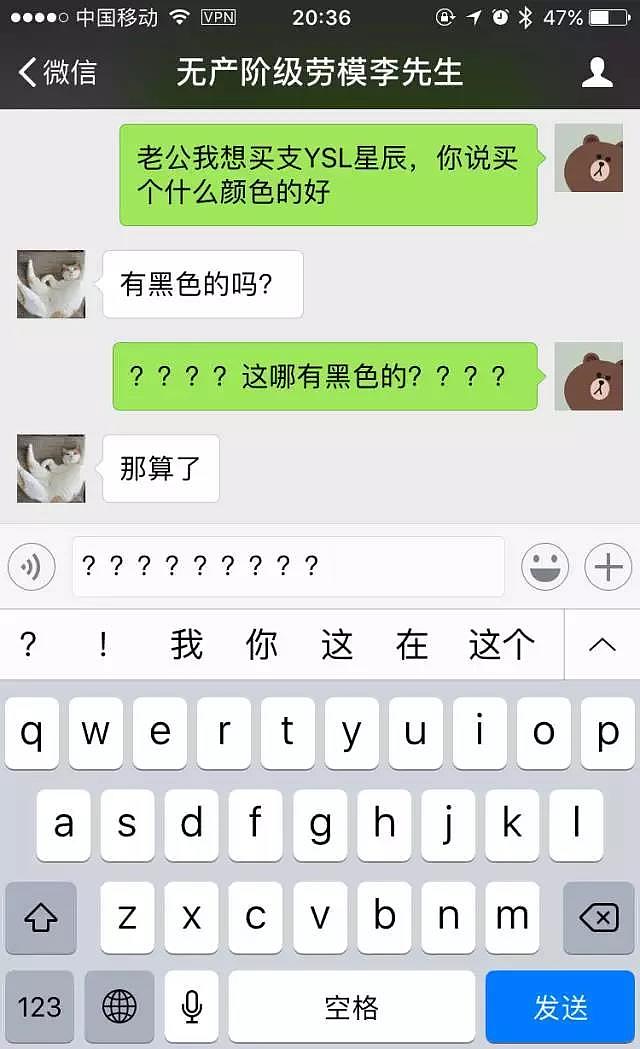This screenshot has height=1049, width=640.
Task: Tap the message text field
Action: click(x=288, y=566)
